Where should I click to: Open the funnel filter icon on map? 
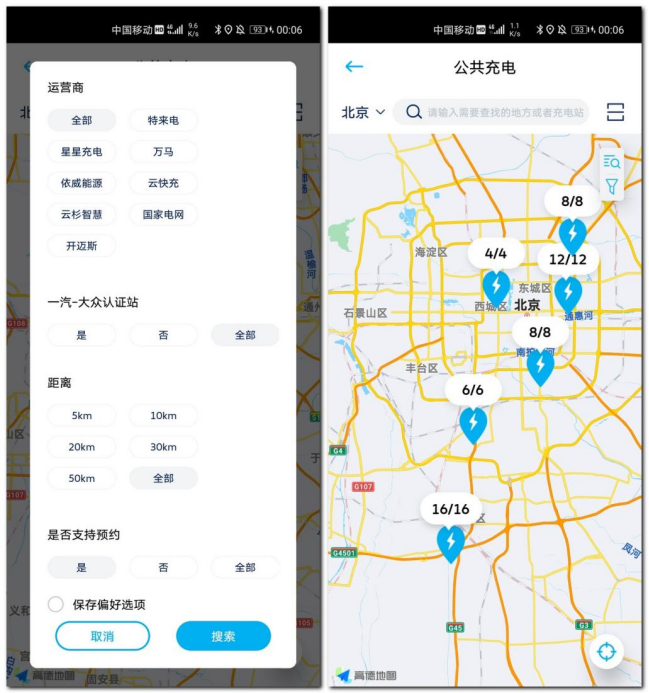(612, 186)
